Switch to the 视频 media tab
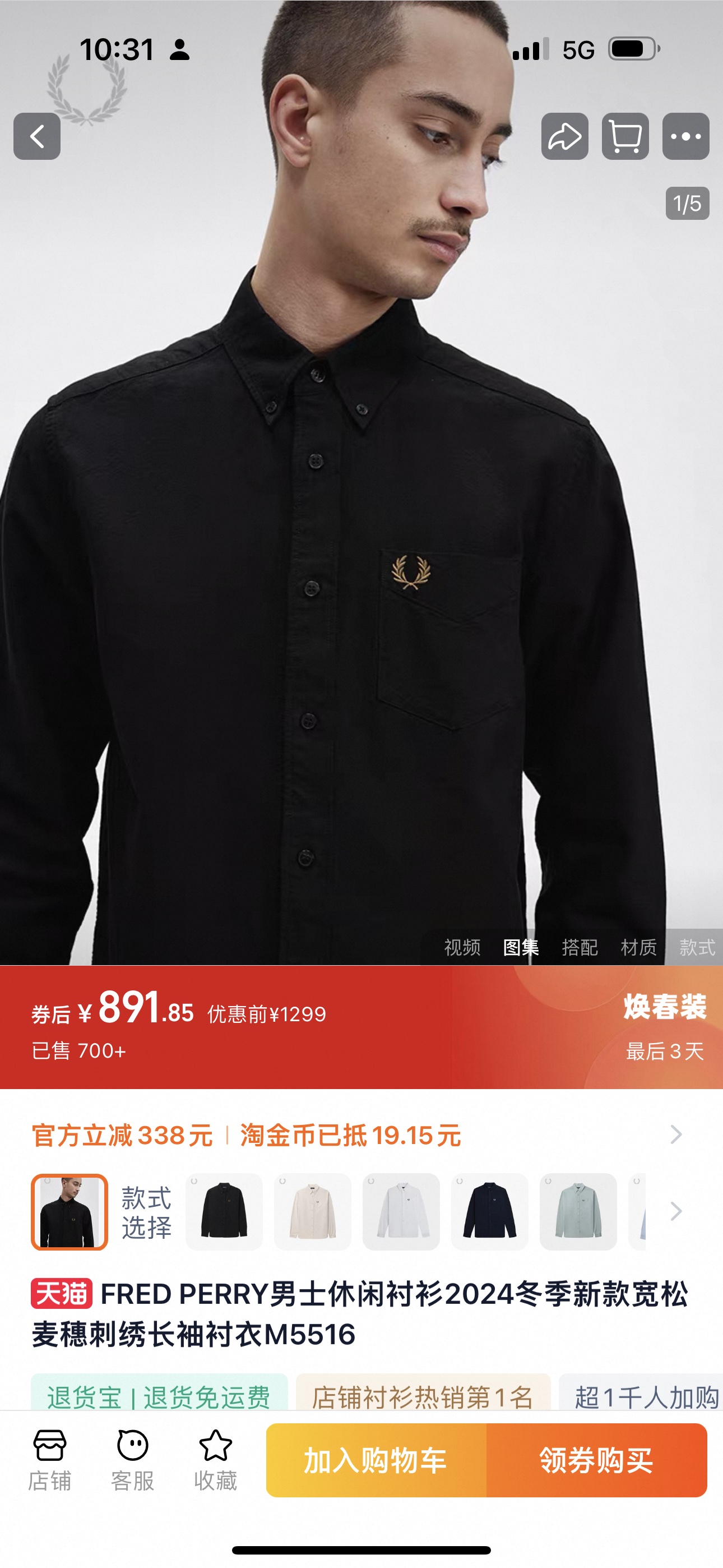723x1568 pixels. point(462,947)
